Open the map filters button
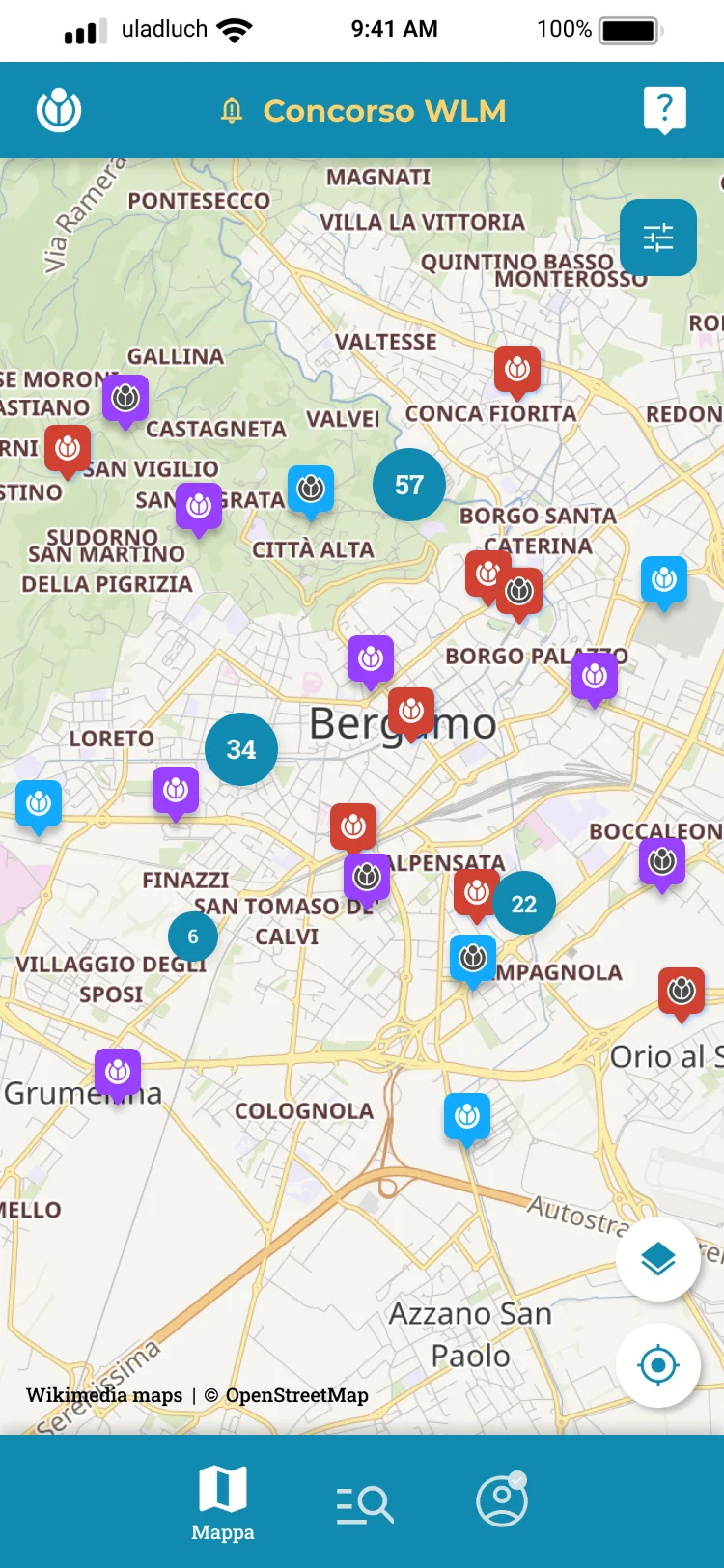 (x=658, y=238)
